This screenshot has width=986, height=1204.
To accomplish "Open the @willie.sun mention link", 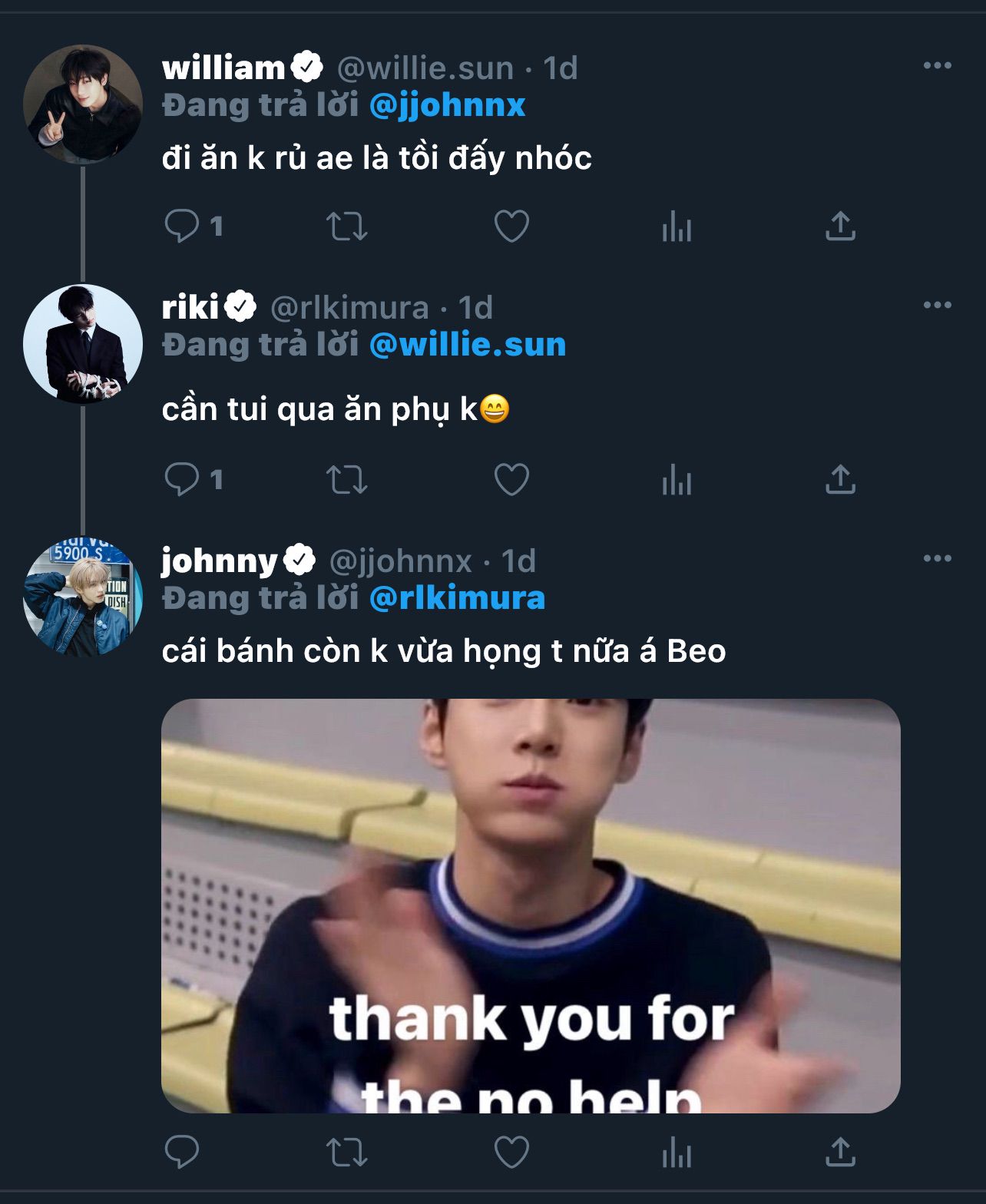I will 467,345.
